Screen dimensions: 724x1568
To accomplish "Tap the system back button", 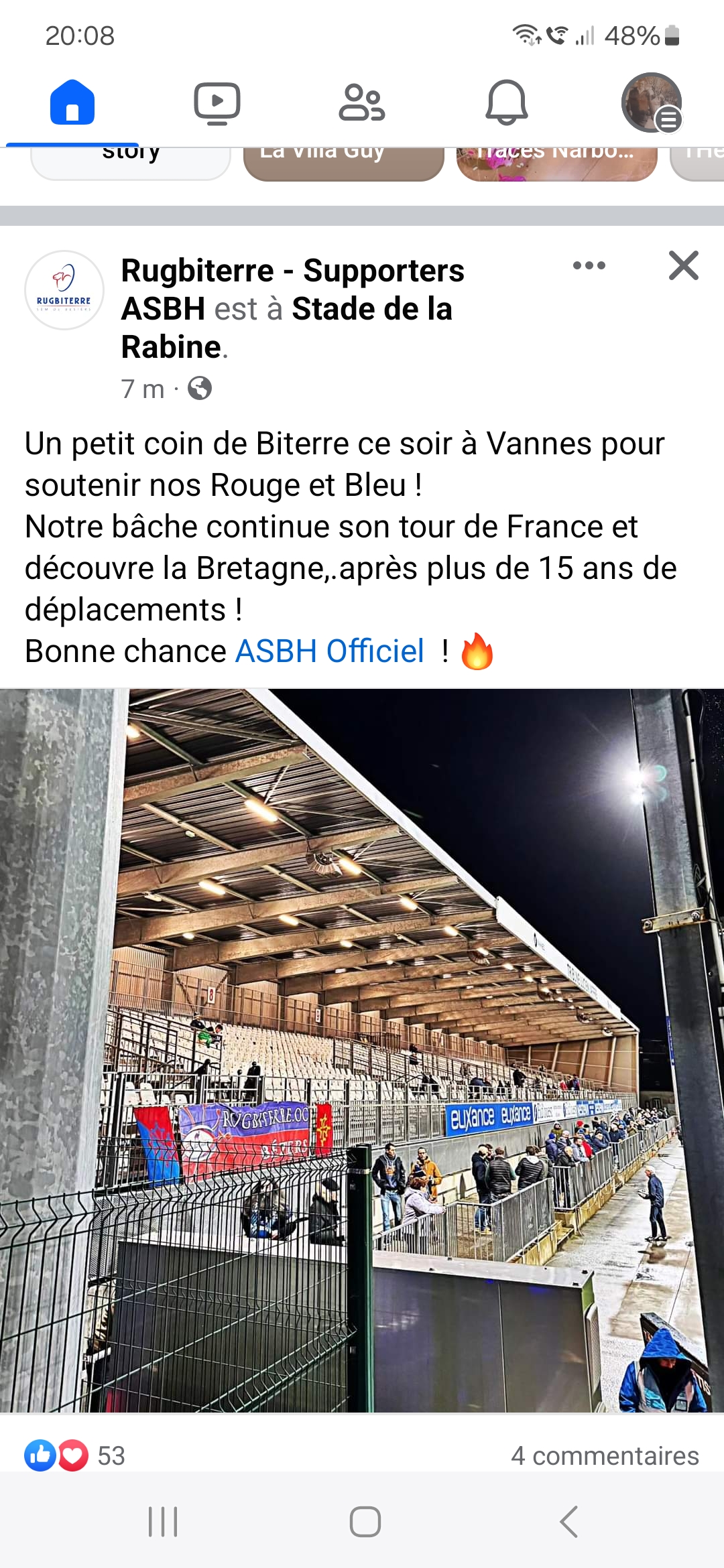I will tap(568, 1521).
